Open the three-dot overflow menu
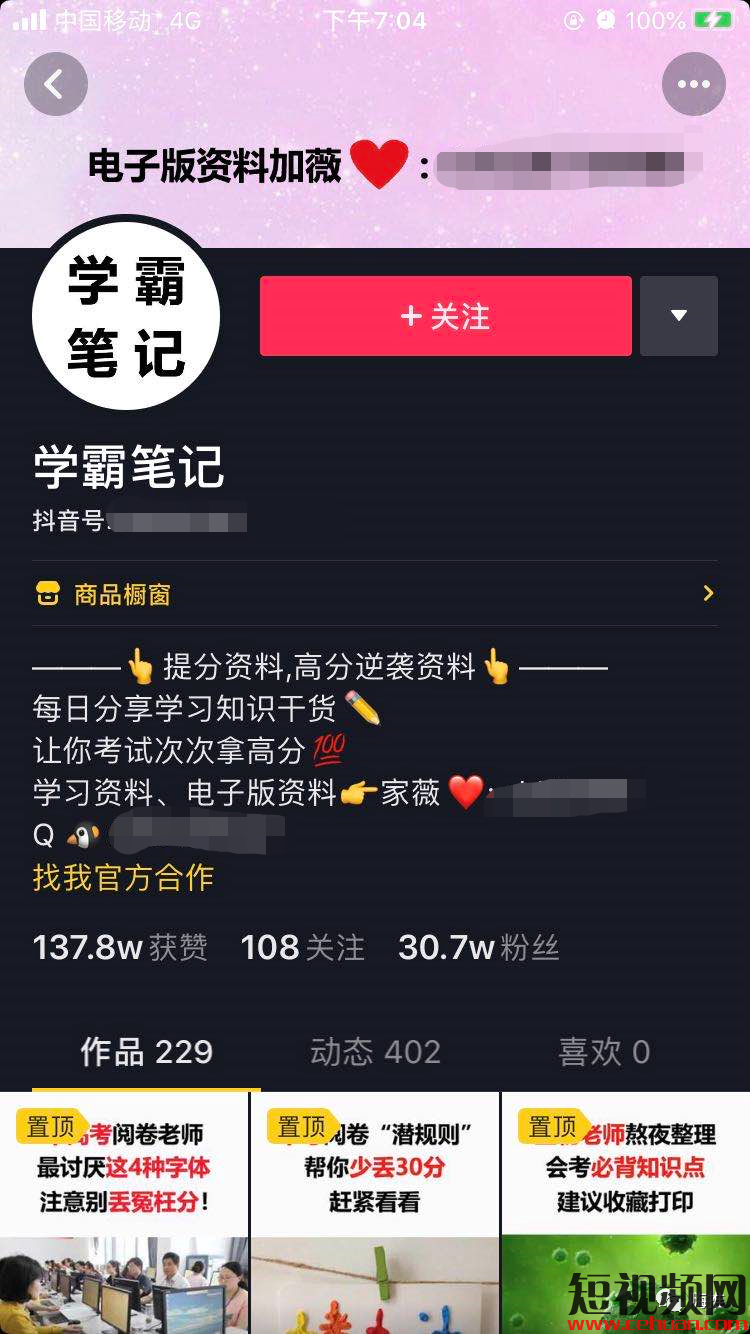Image resolution: width=750 pixels, height=1334 pixels. pos(693,85)
